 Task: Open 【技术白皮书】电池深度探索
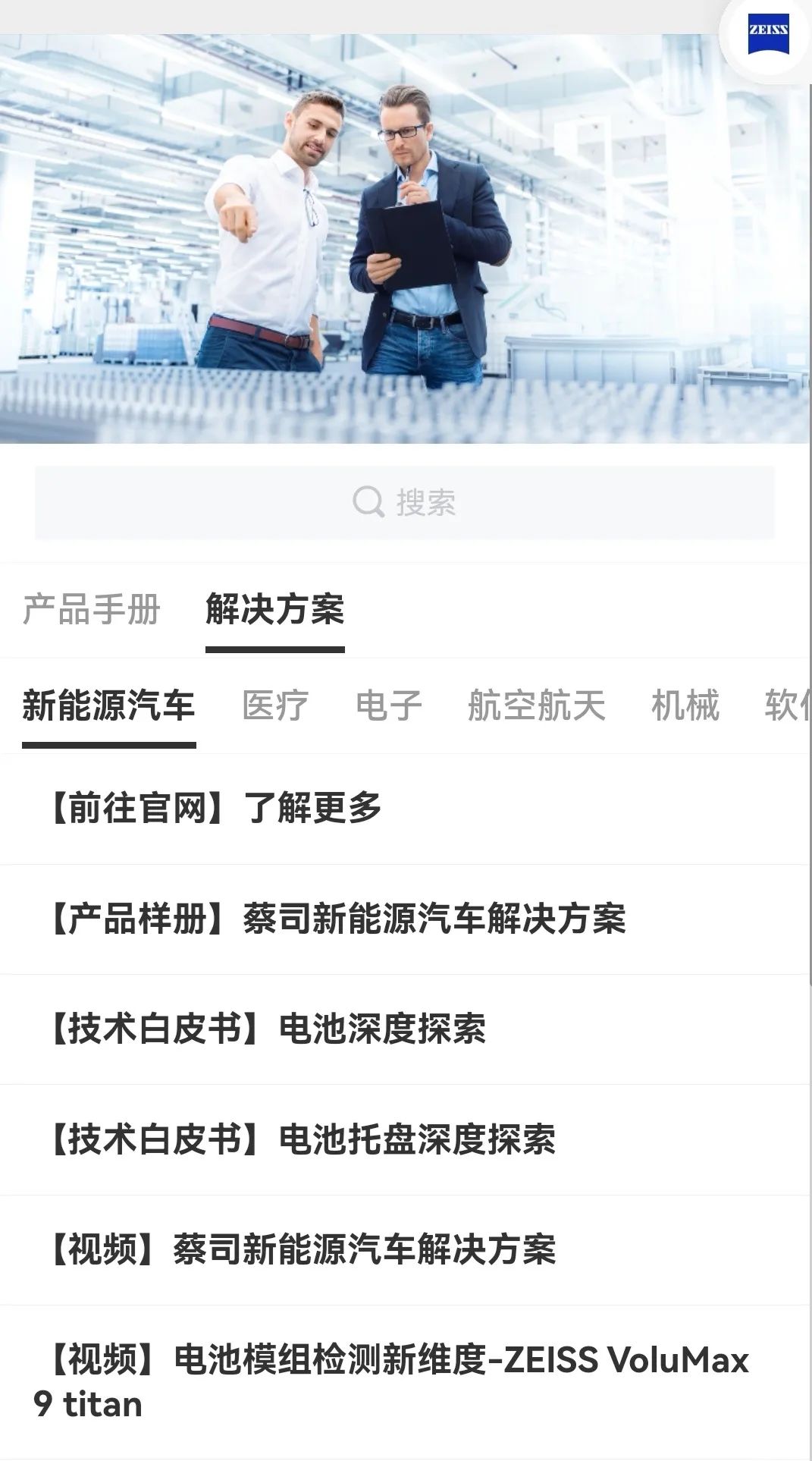[406, 1029]
